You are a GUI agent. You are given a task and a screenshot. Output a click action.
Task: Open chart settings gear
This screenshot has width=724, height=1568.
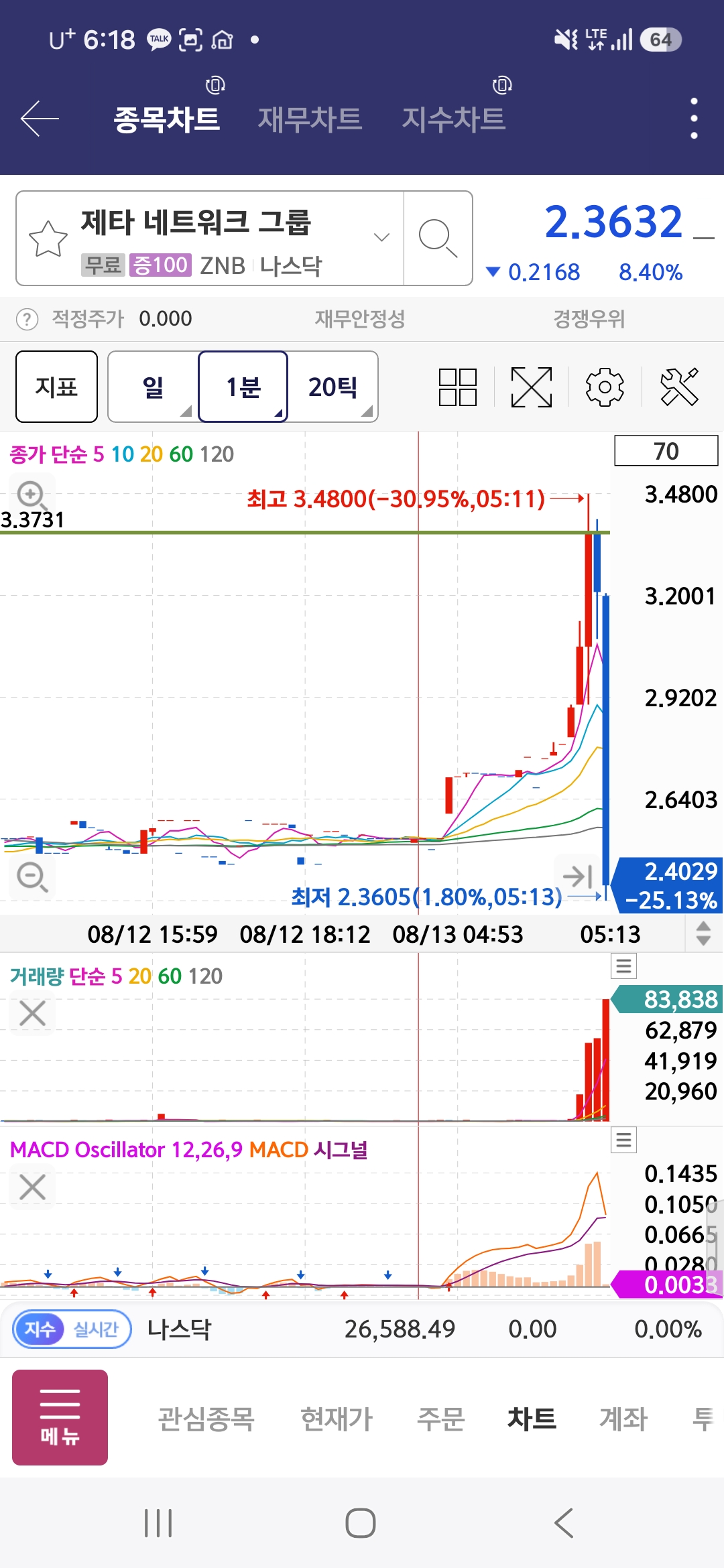click(x=605, y=387)
